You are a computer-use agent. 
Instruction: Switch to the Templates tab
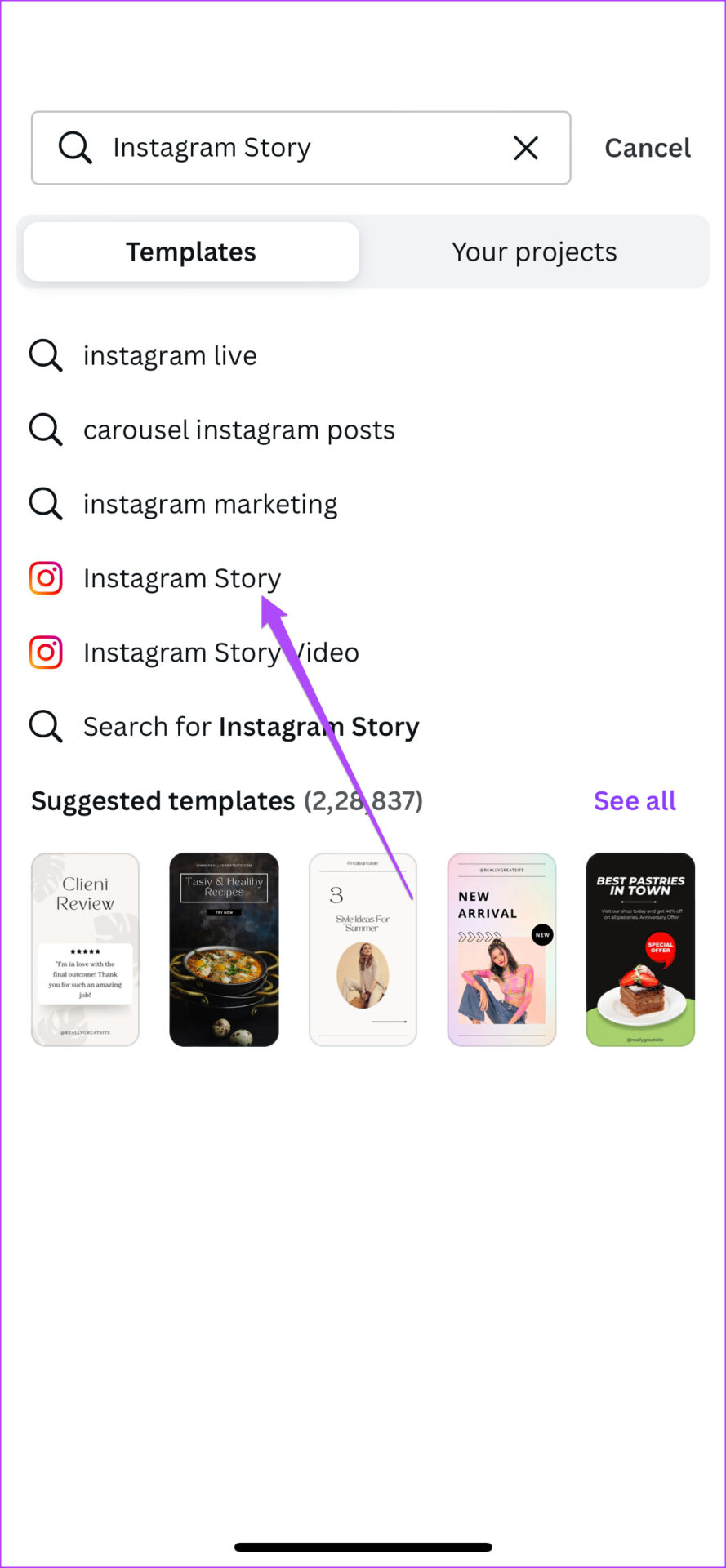(191, 252)
